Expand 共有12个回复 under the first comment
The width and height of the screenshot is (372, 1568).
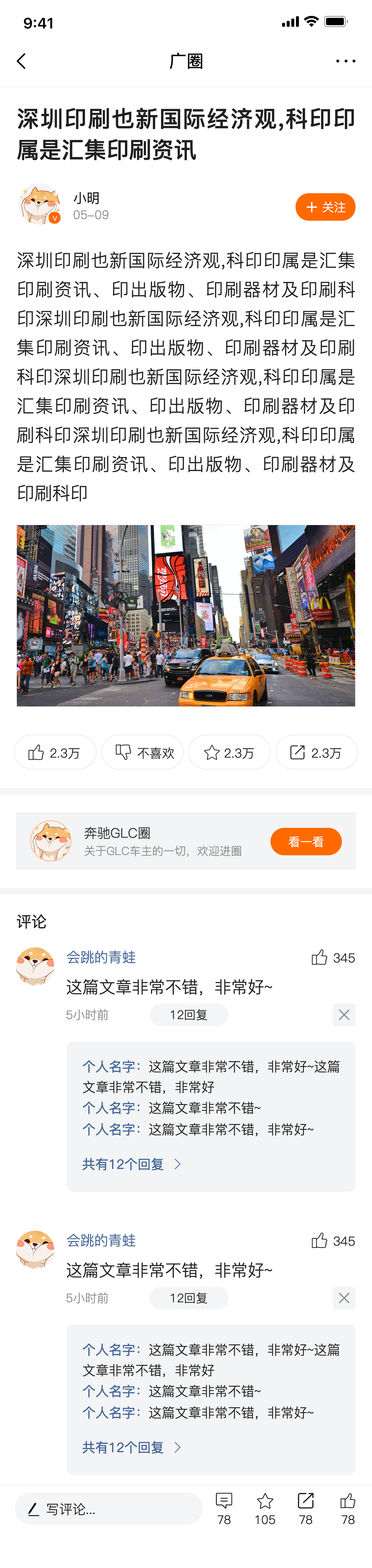tap(131, 1164)
